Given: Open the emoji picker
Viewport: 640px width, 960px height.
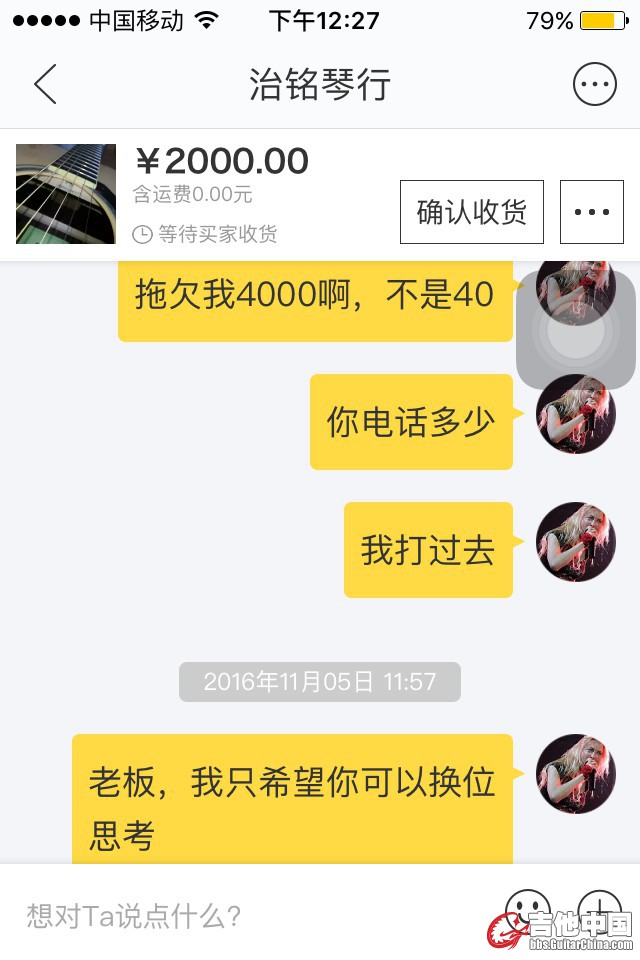Looking at the screenshot, I should 527,908.
